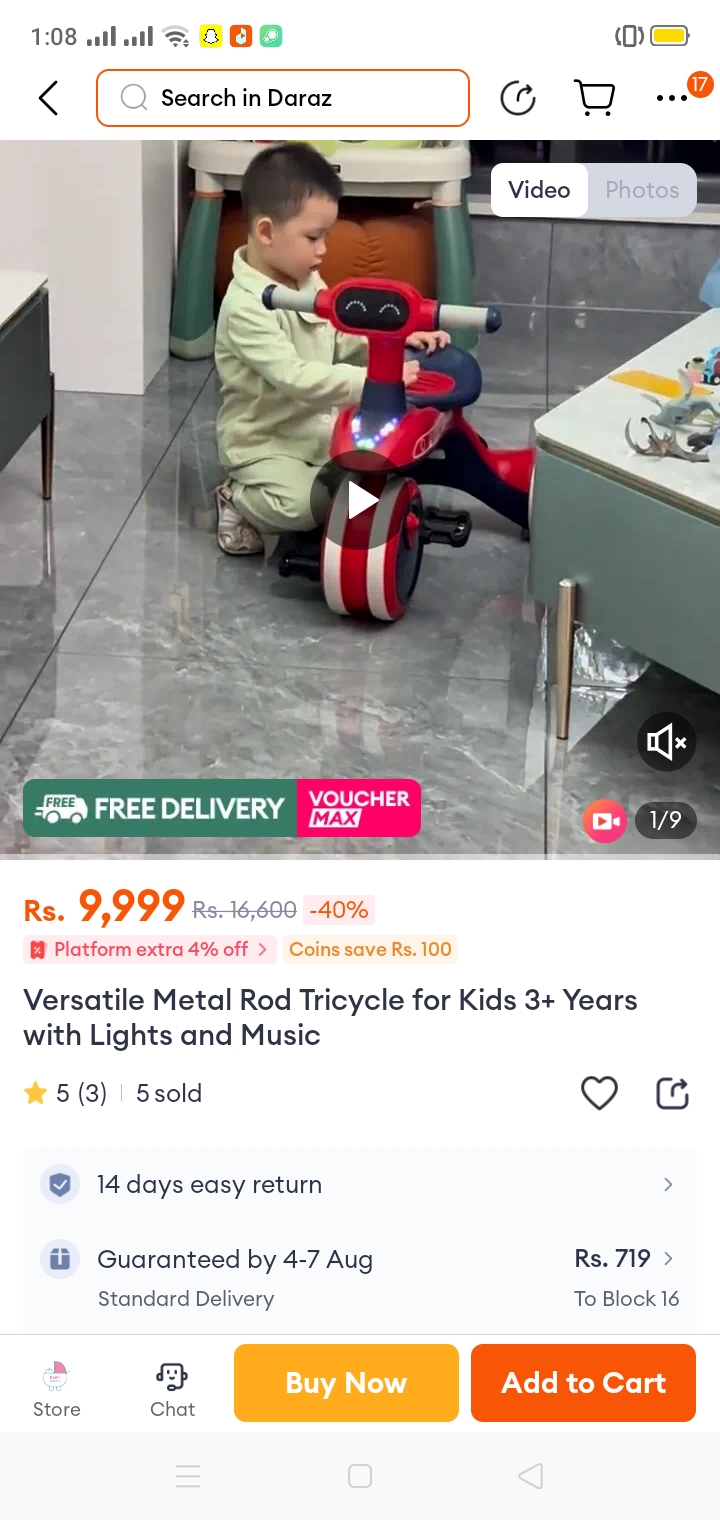This screenshot has height=1520, width=720.
Task: Tap the pink video camera icon
Action: pyautogui.click(x=605, y=821)
